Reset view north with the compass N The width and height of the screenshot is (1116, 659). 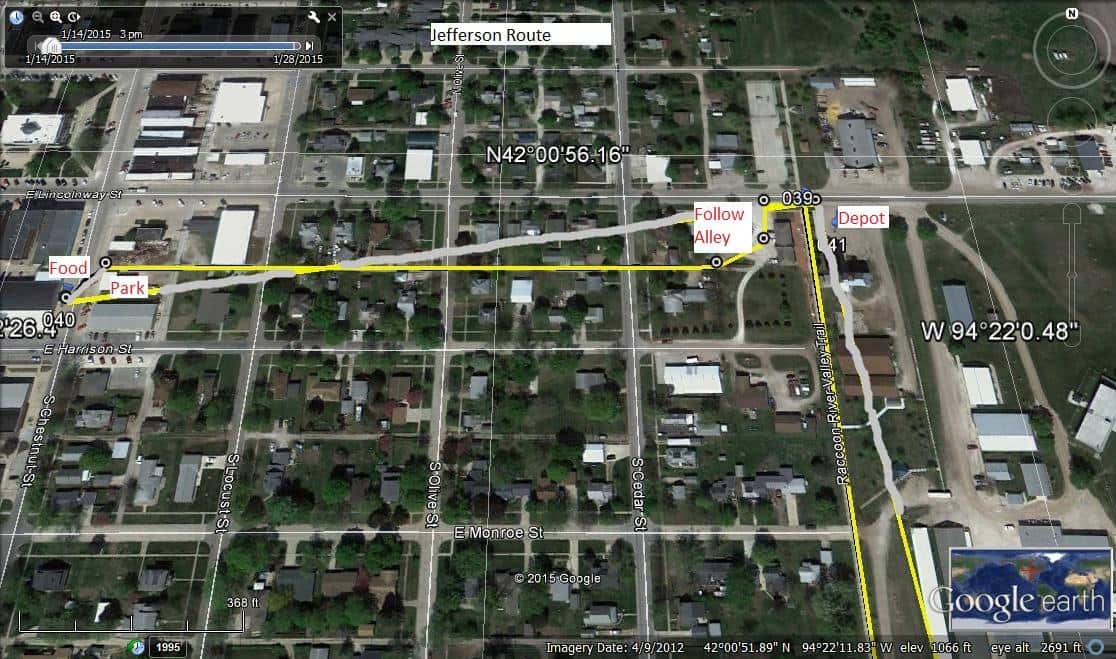1072,14
